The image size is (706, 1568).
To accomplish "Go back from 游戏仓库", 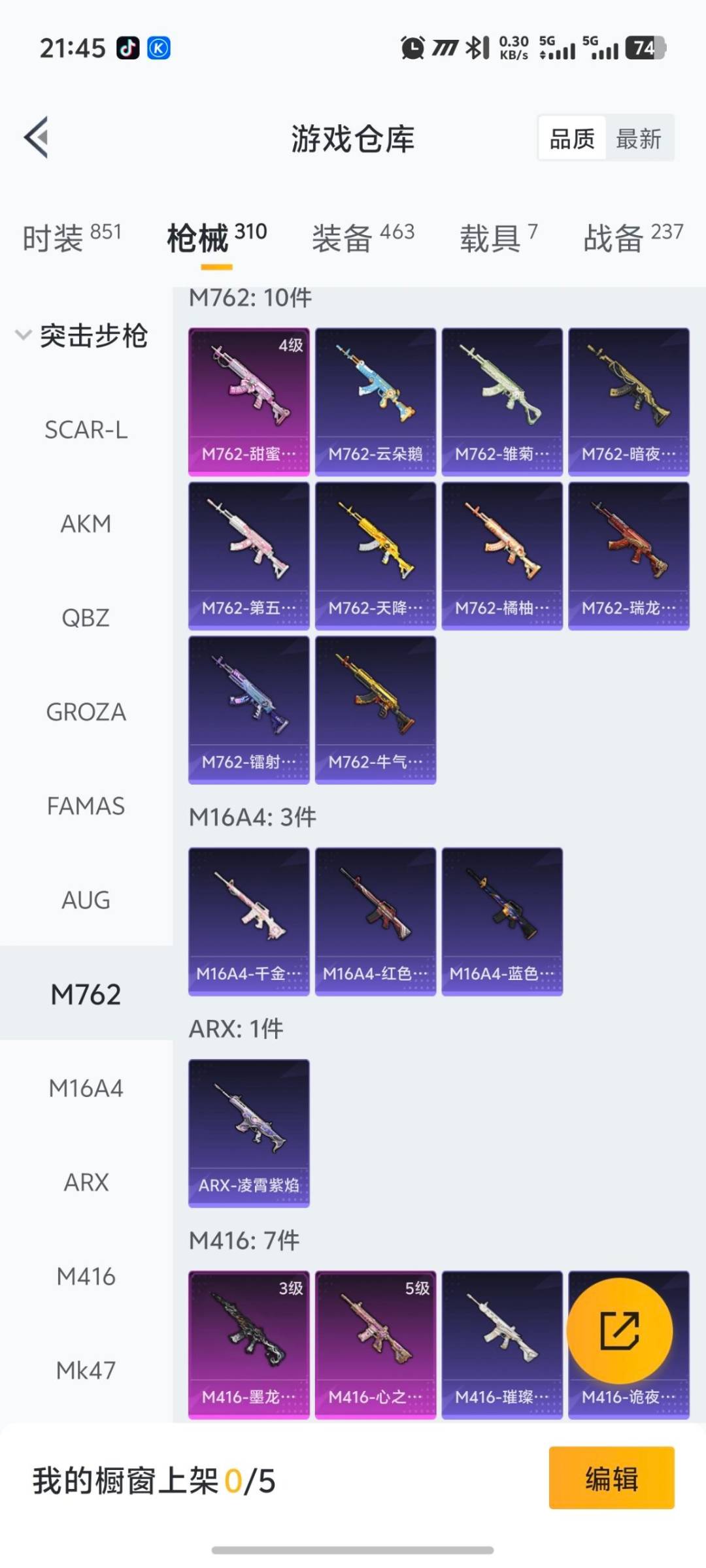I will click(37, 137).
